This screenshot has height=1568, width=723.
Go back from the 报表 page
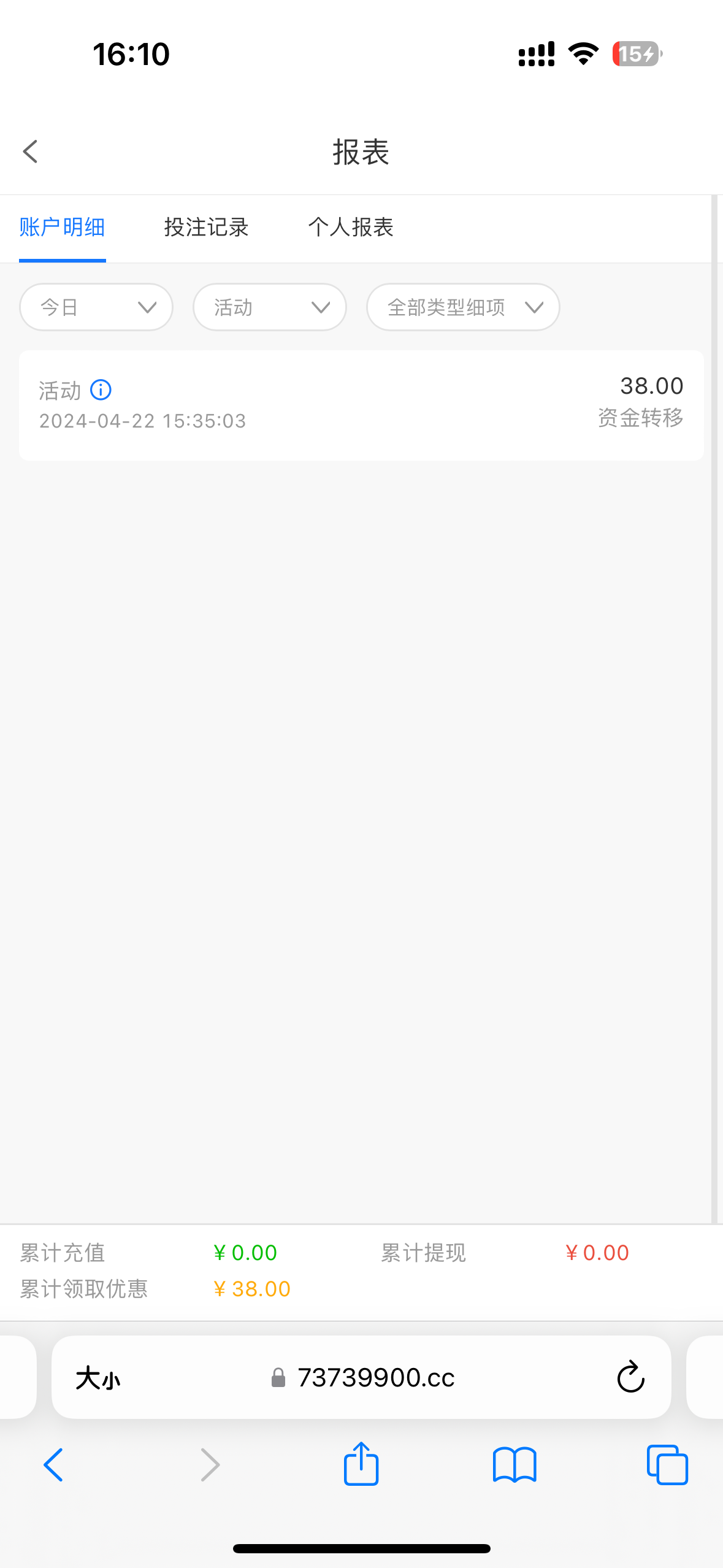pos(31,152)
